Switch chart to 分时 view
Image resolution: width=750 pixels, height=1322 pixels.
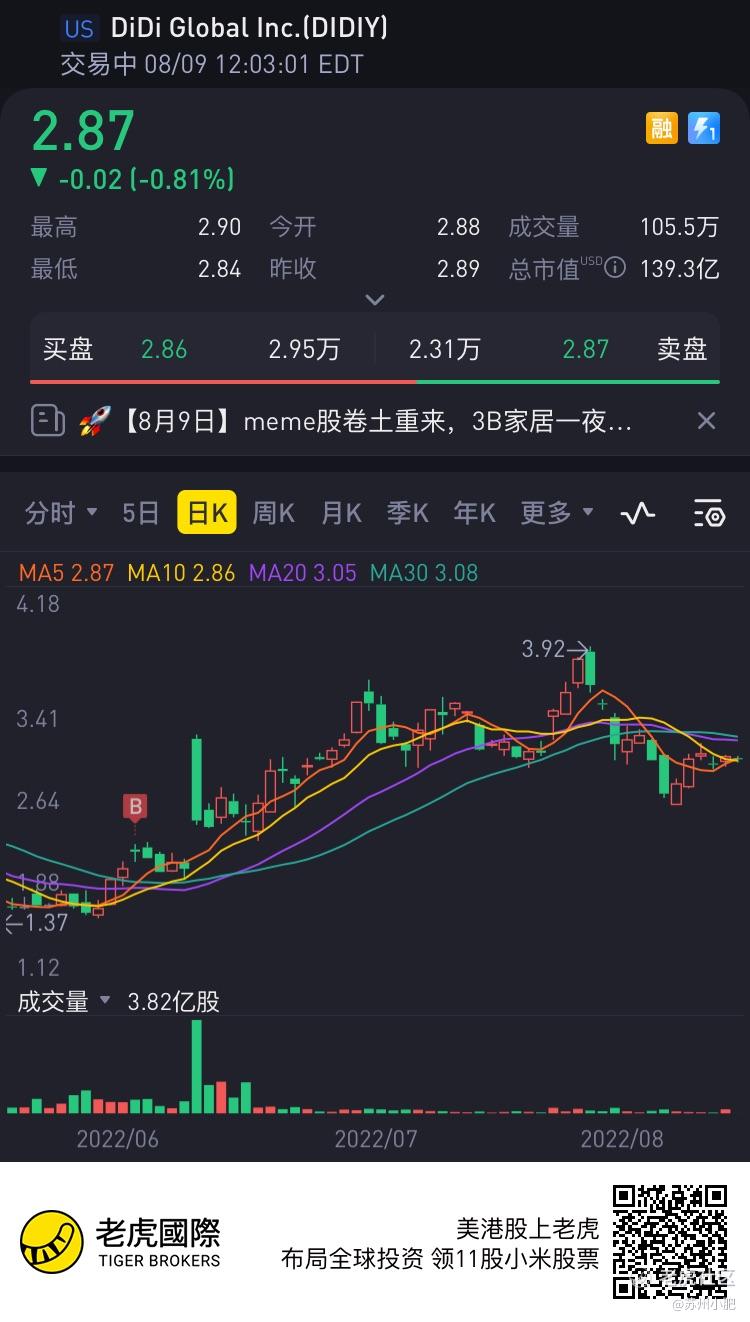tap(60, 513)
